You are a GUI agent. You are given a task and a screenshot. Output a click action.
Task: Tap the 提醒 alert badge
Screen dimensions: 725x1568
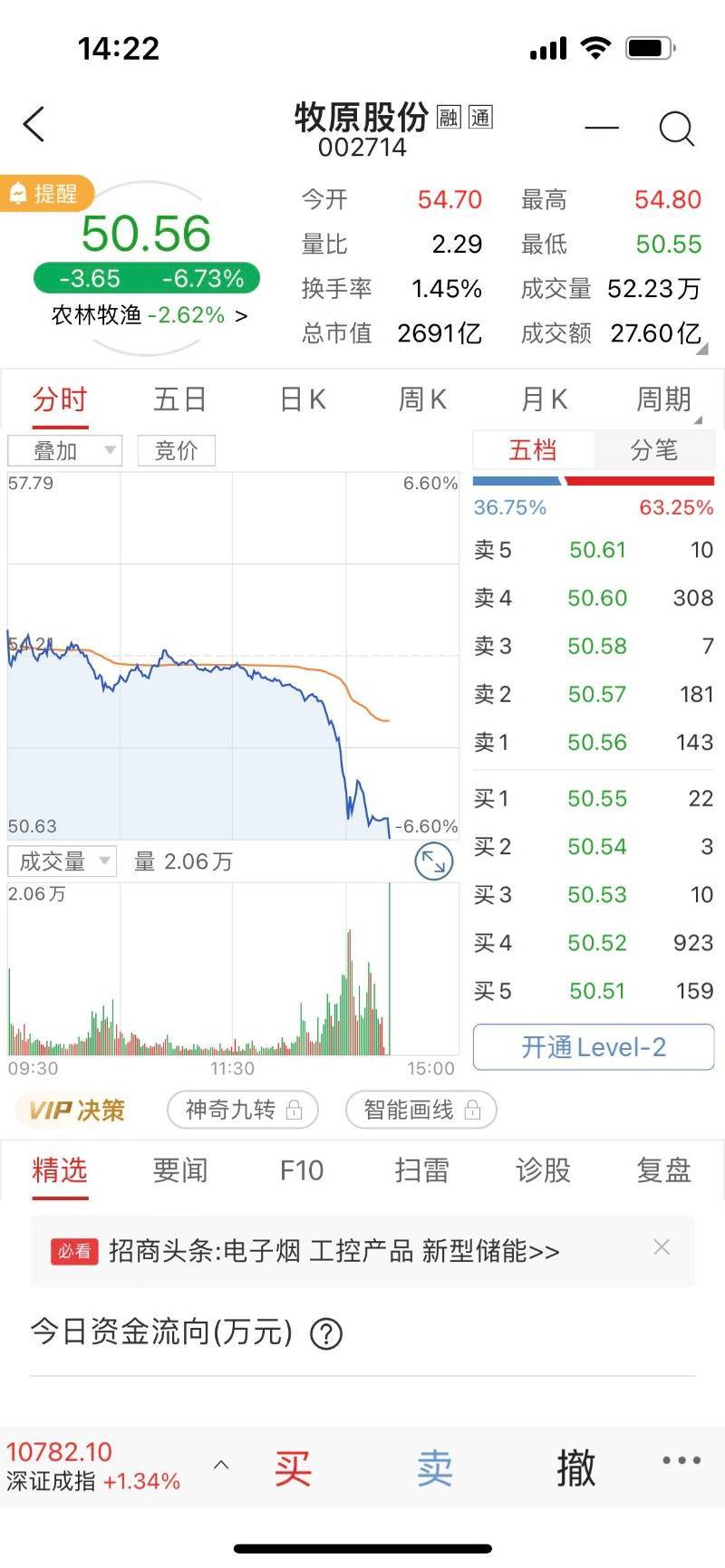pyautogui.click(x=45, y=193)
